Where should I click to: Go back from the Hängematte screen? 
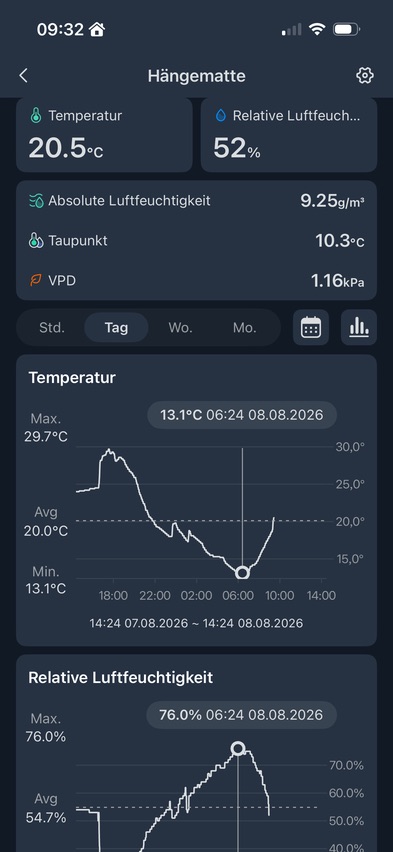pos(23,76)
